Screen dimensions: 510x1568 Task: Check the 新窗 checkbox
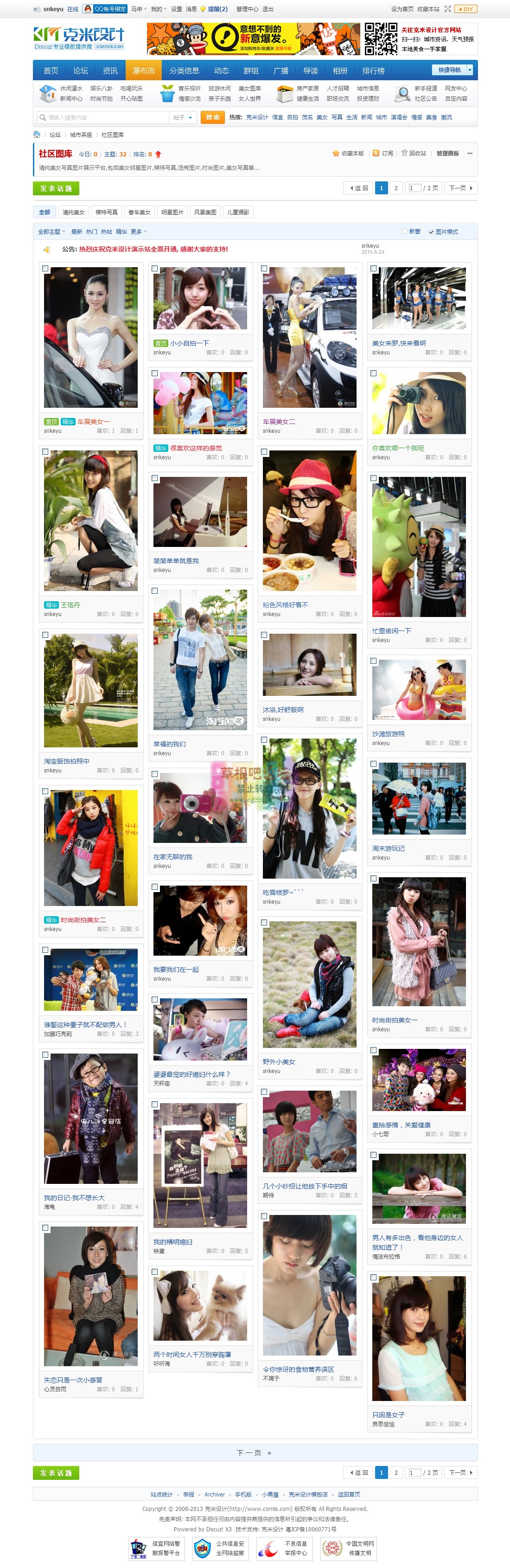[x=405, y=232]
